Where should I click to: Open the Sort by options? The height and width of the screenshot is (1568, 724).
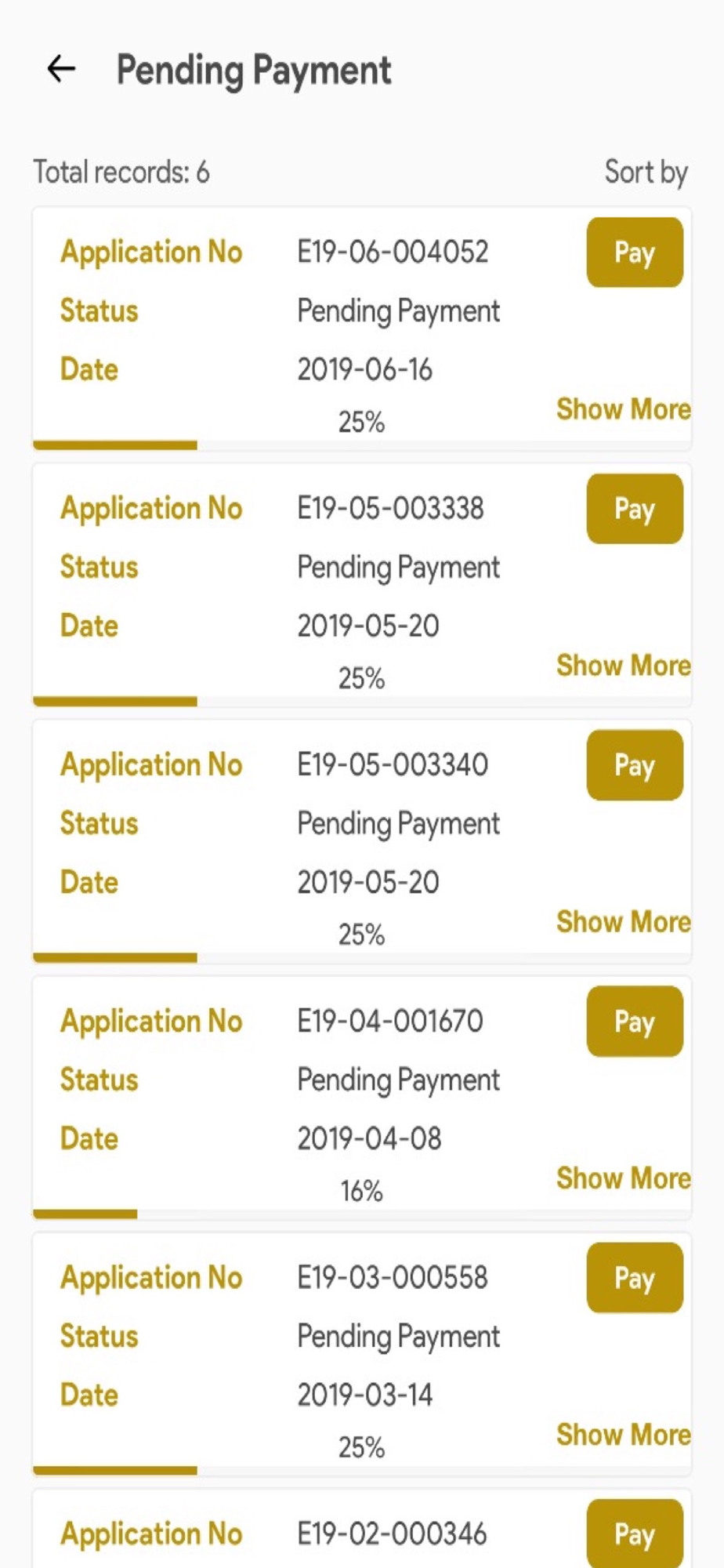(x=646, y=172)
